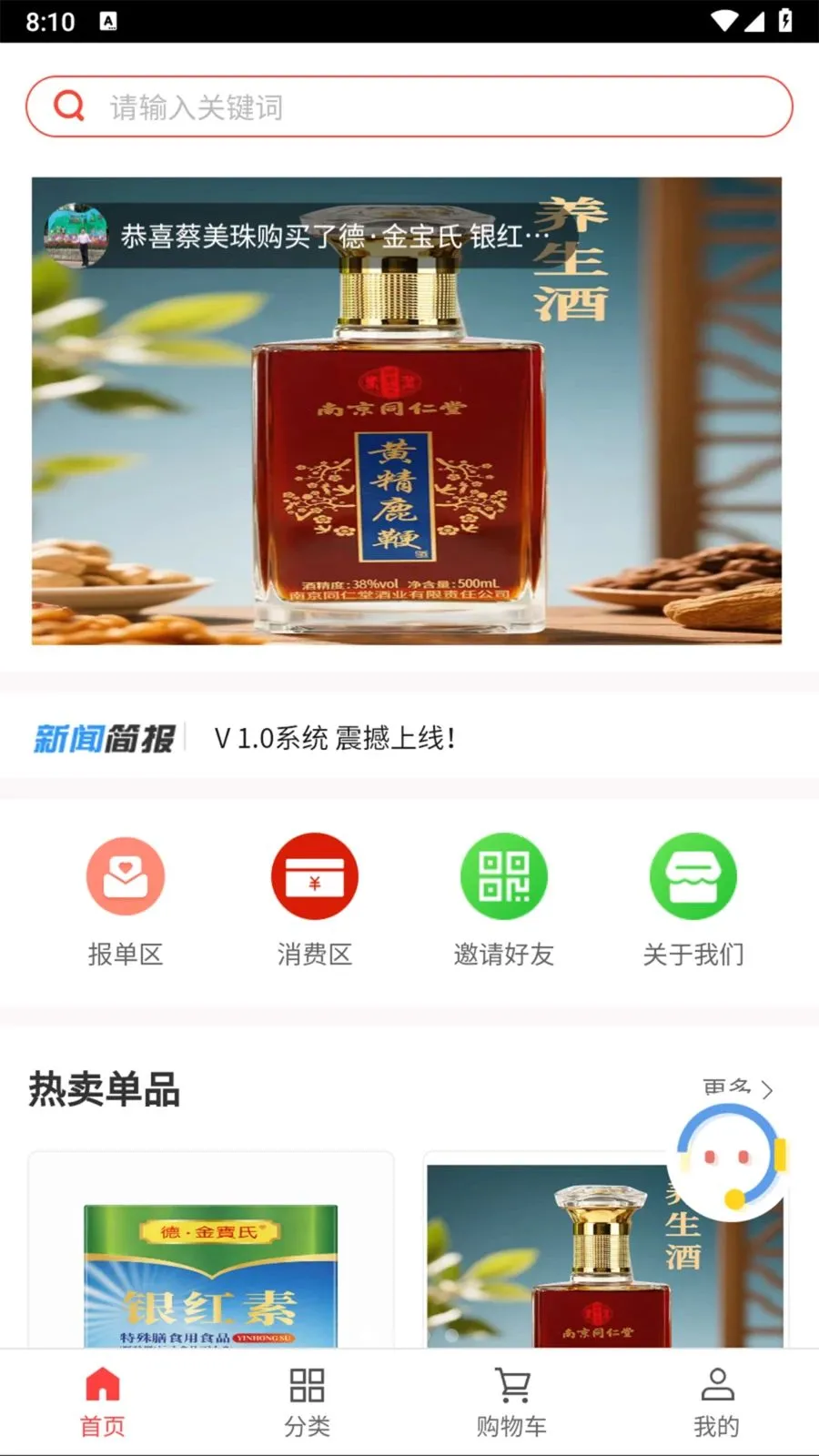The width and height of the screenshot is (819, 1456).
Task: Select the 关于我们 storefront icon
Action: coord(693,875)
